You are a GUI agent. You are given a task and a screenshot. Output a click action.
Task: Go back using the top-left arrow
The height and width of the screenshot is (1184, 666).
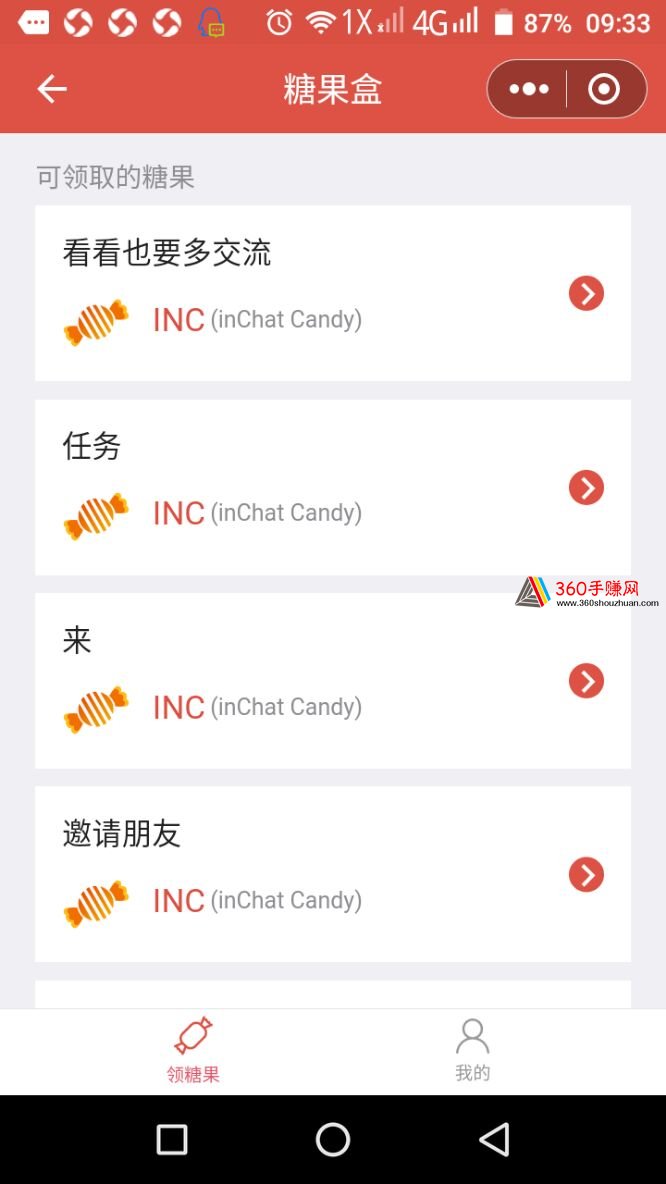tap(52, 89)
